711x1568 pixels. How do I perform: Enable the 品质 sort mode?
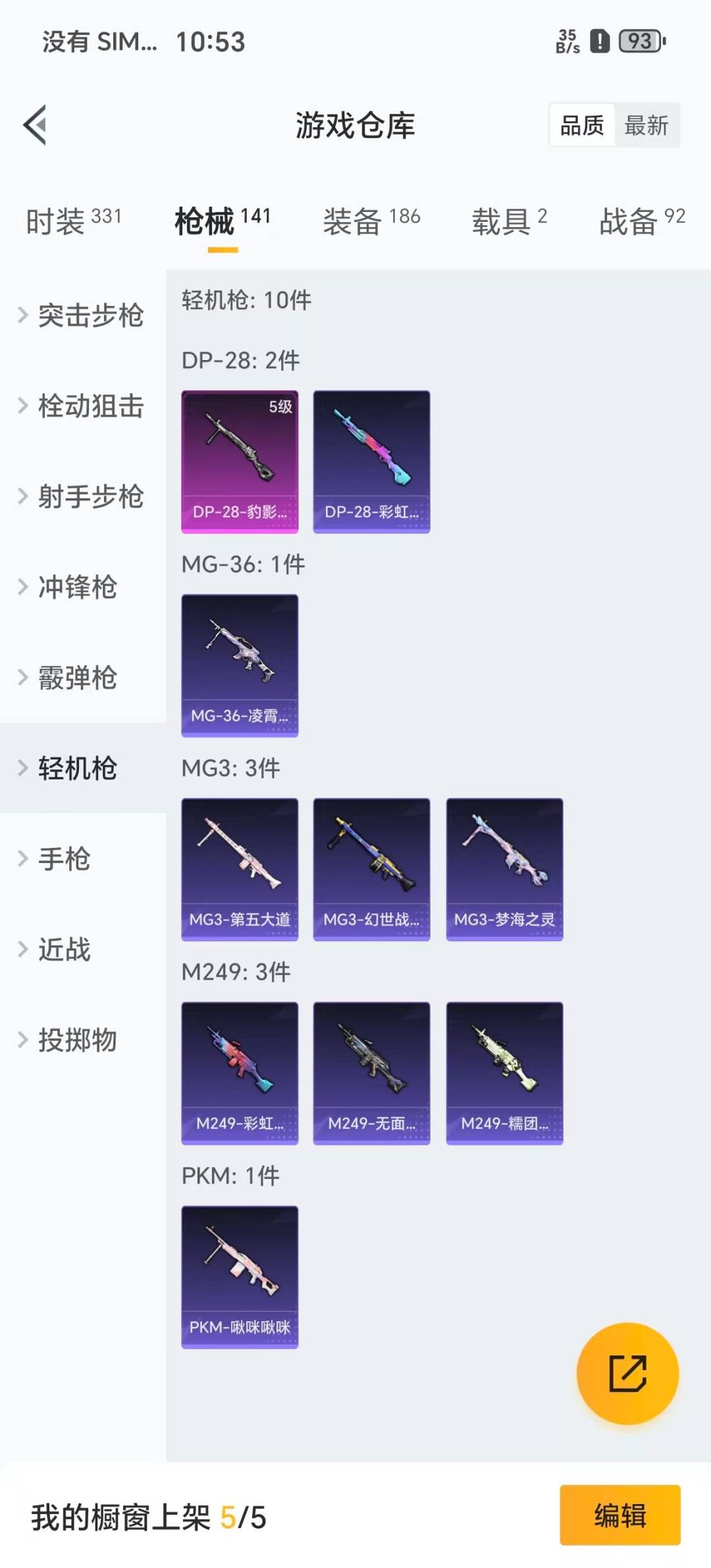pos(580,126)
